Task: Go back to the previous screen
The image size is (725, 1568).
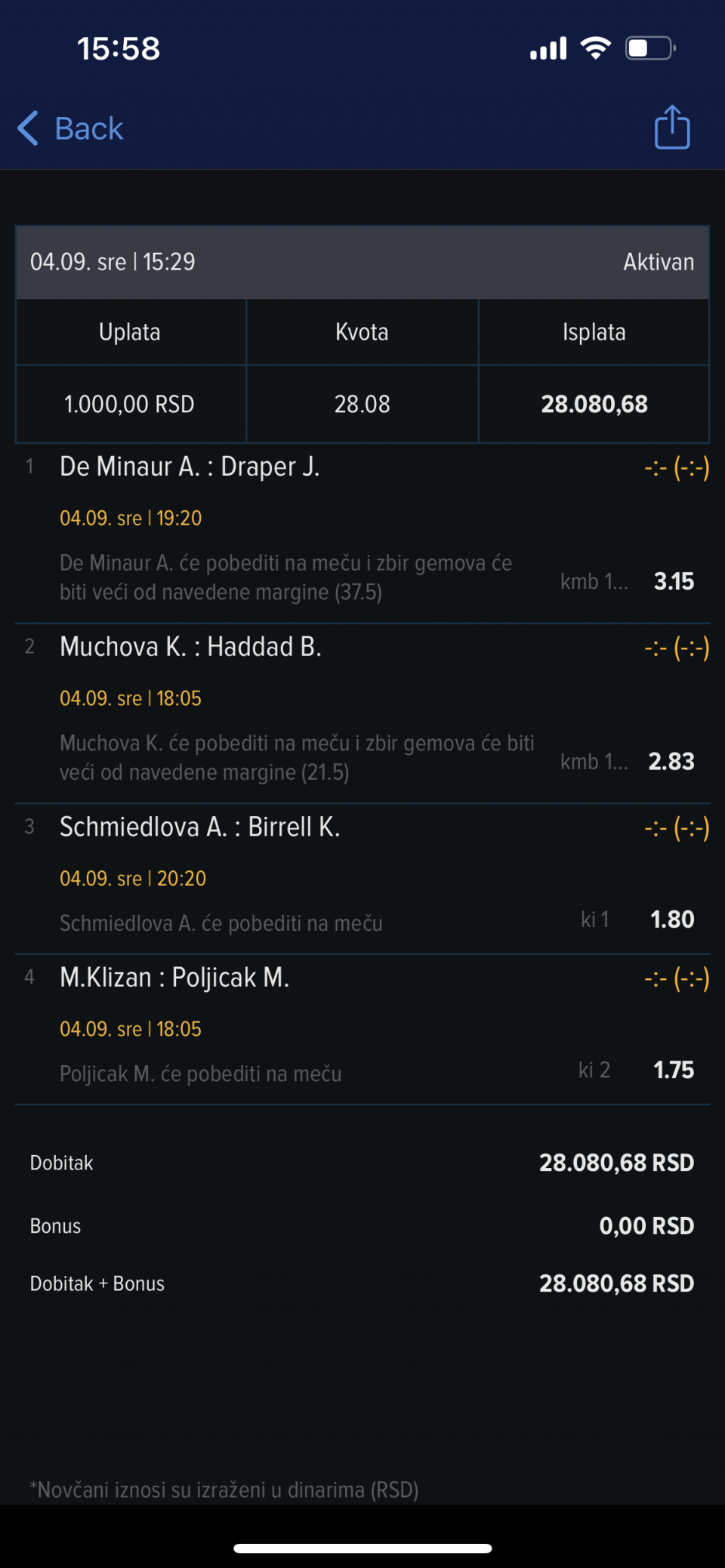Action: 71,128
